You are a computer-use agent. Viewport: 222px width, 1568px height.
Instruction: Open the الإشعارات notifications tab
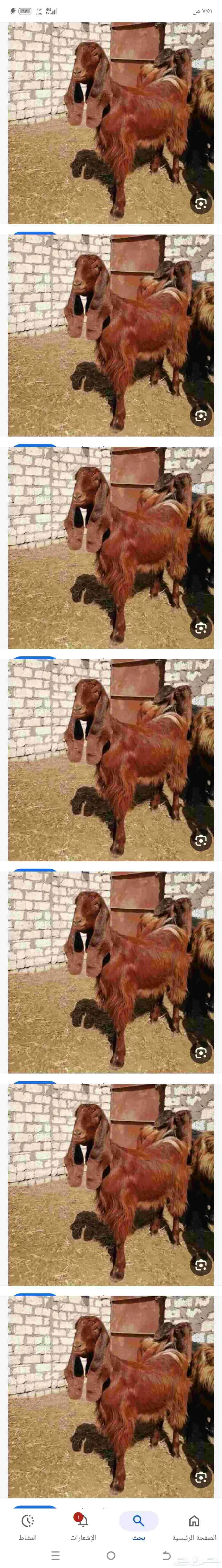(83, 1527)
